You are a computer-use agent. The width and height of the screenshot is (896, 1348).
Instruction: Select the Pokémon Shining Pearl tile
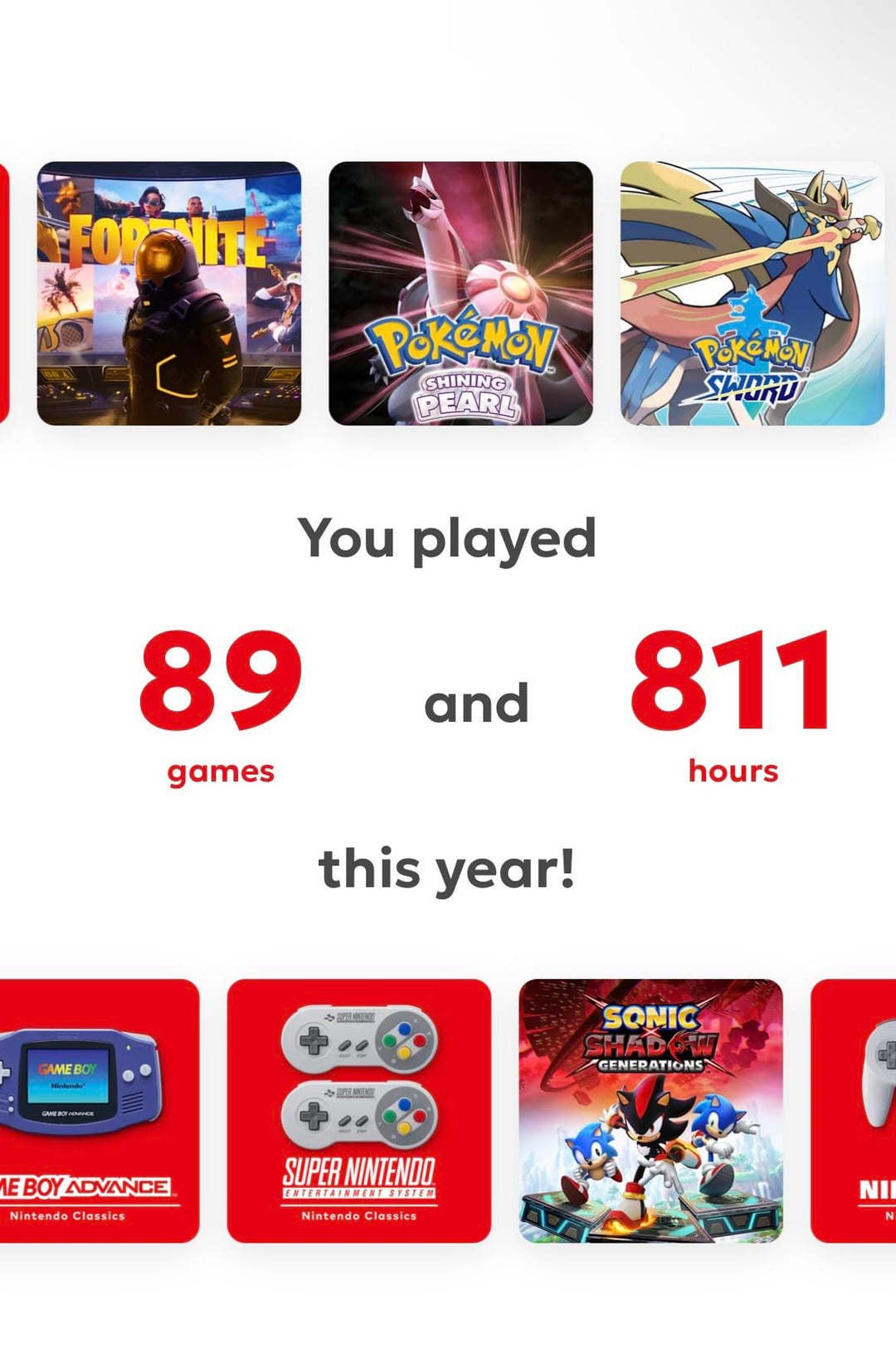(460, 293)
